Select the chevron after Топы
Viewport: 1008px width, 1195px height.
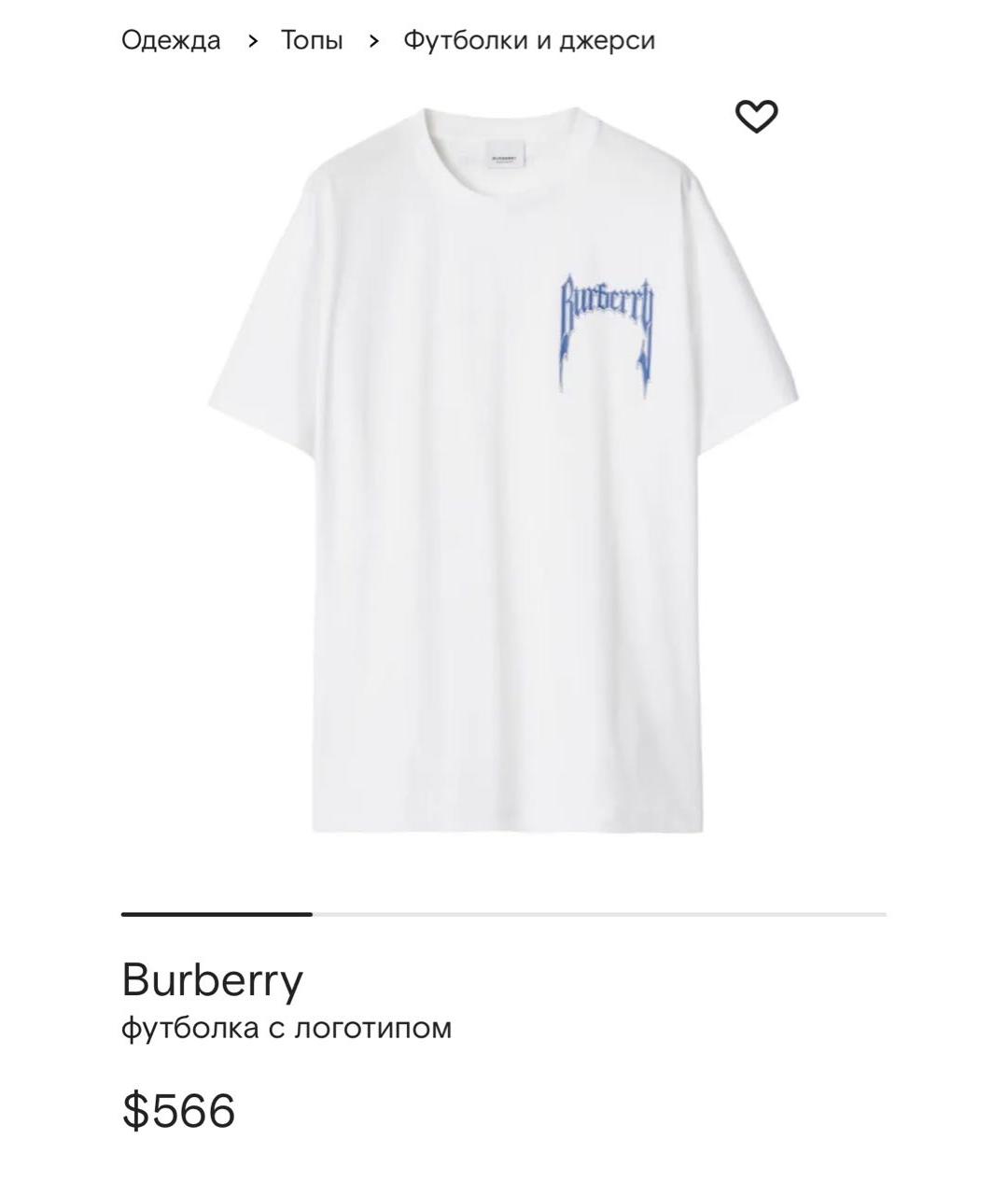[x=372, y=39]
